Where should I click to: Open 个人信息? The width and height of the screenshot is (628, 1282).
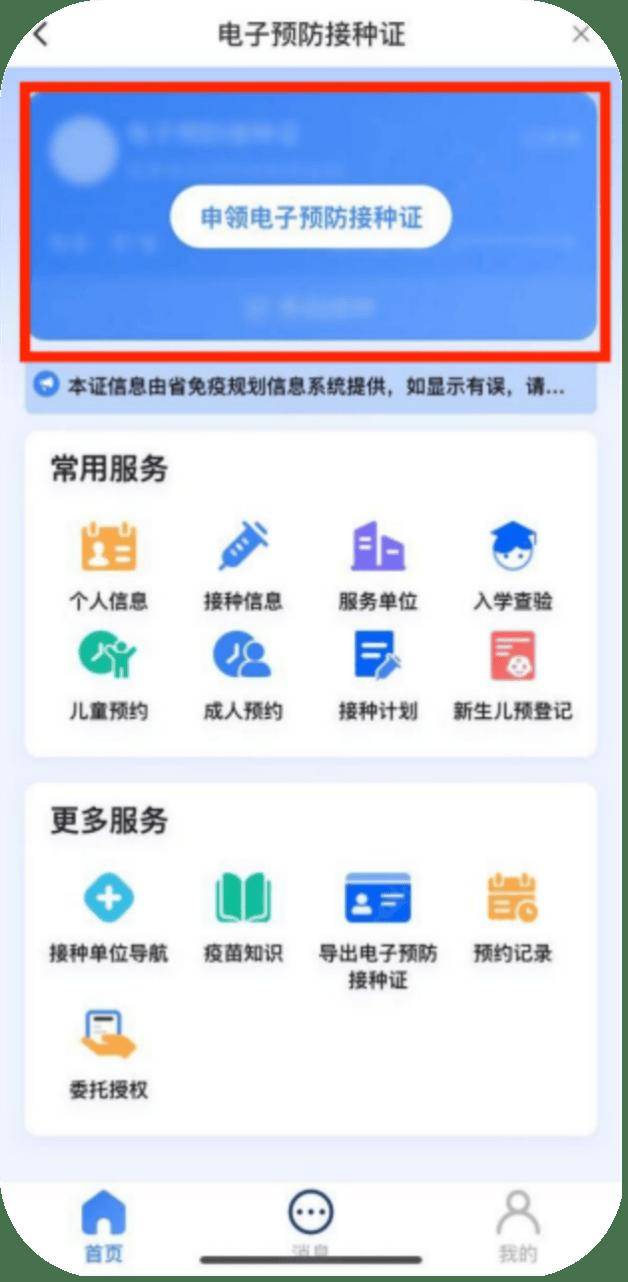[108, 564]
